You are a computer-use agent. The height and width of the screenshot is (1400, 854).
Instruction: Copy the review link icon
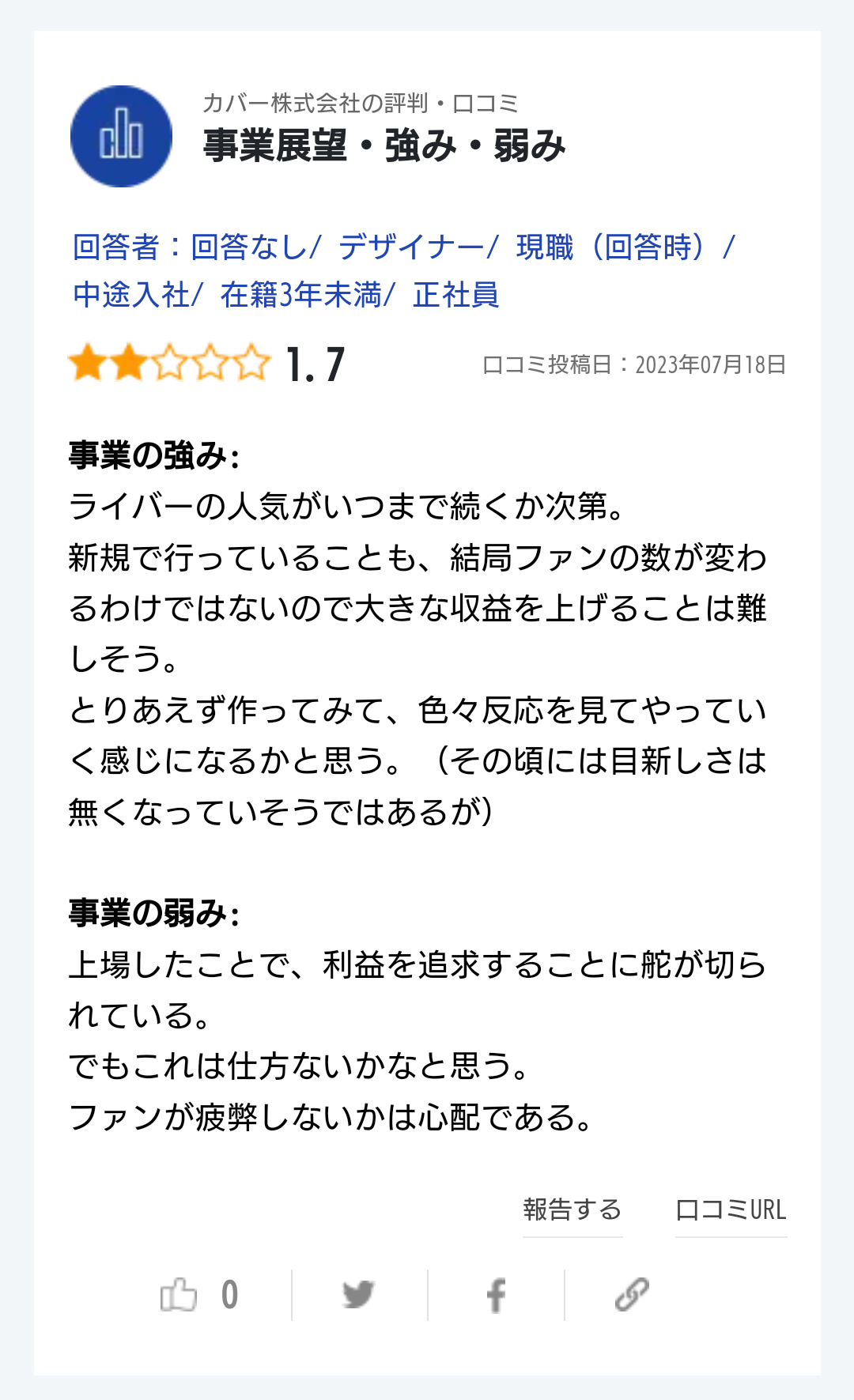[x=632, y=1295]
